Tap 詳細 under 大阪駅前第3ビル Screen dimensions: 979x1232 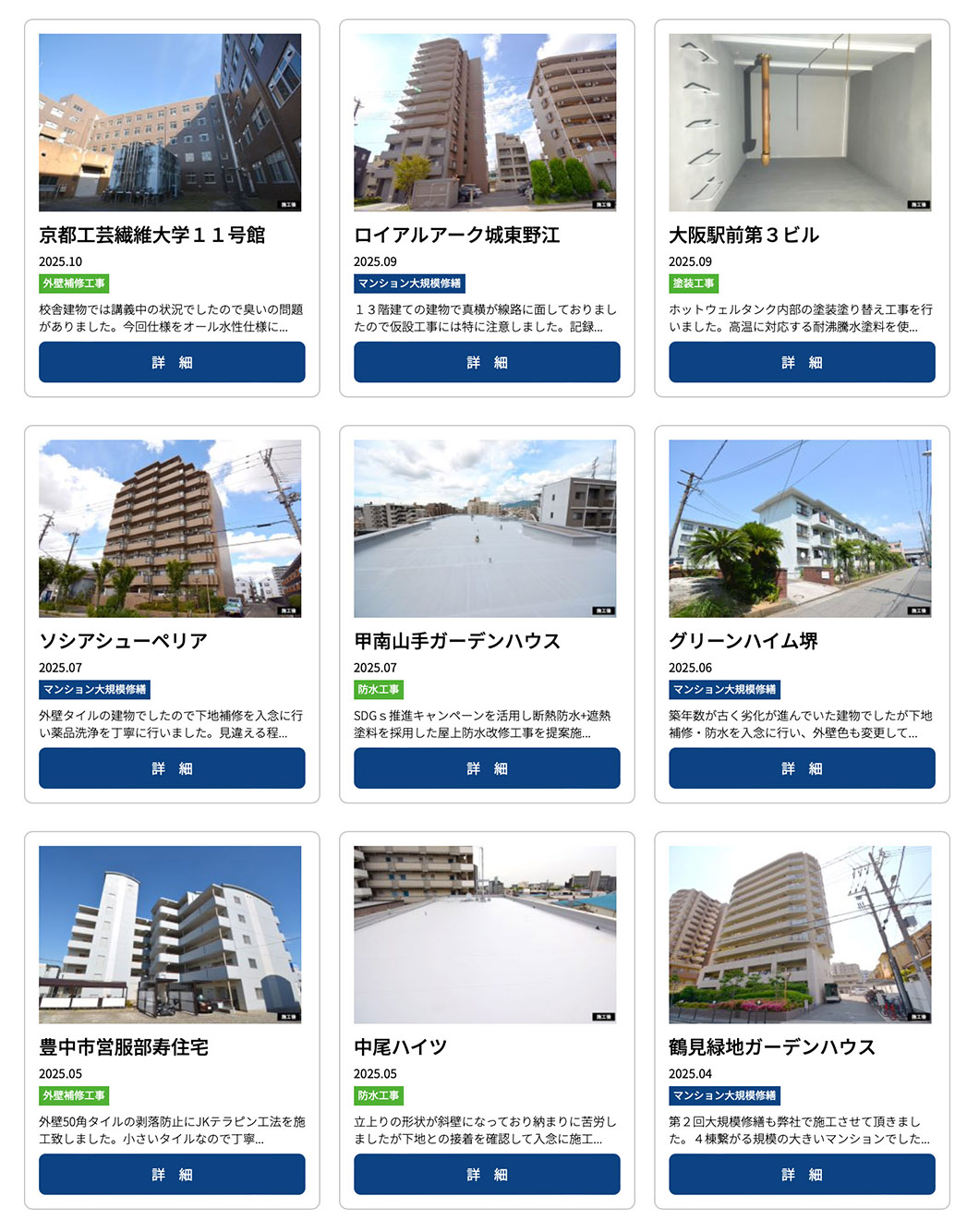[802, 362]
